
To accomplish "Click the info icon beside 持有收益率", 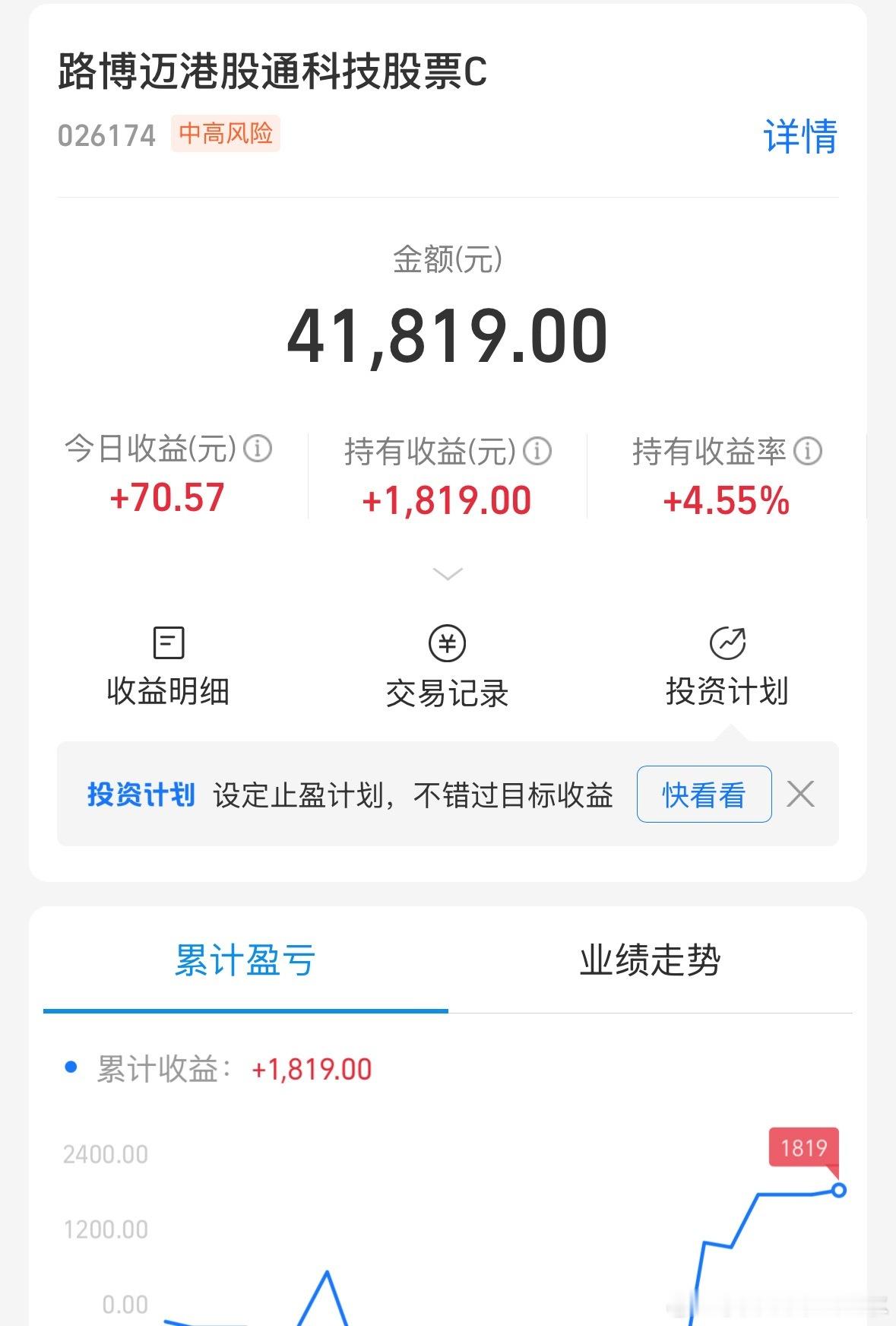I will 809,450.
